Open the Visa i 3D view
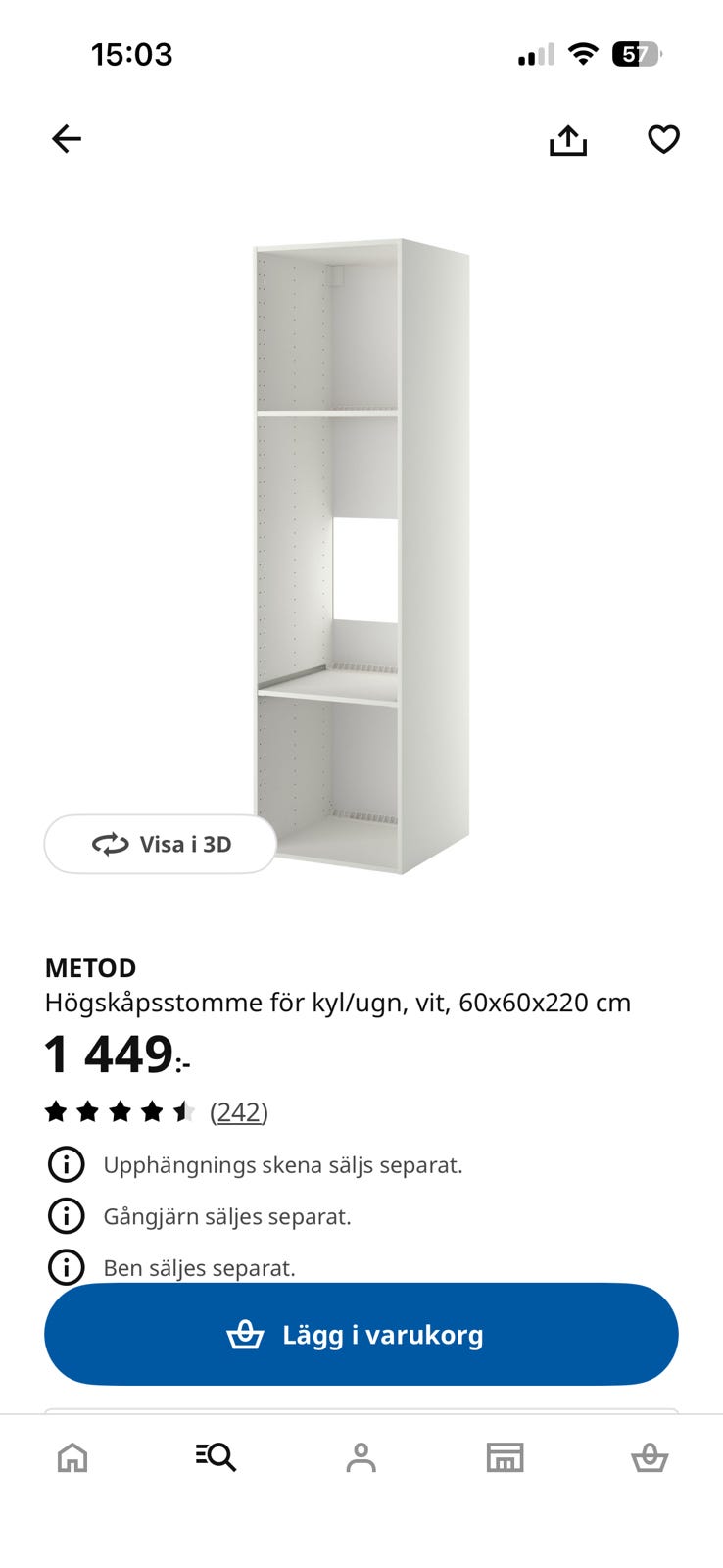Viewport: 723px width, 1568px height. 160,844
